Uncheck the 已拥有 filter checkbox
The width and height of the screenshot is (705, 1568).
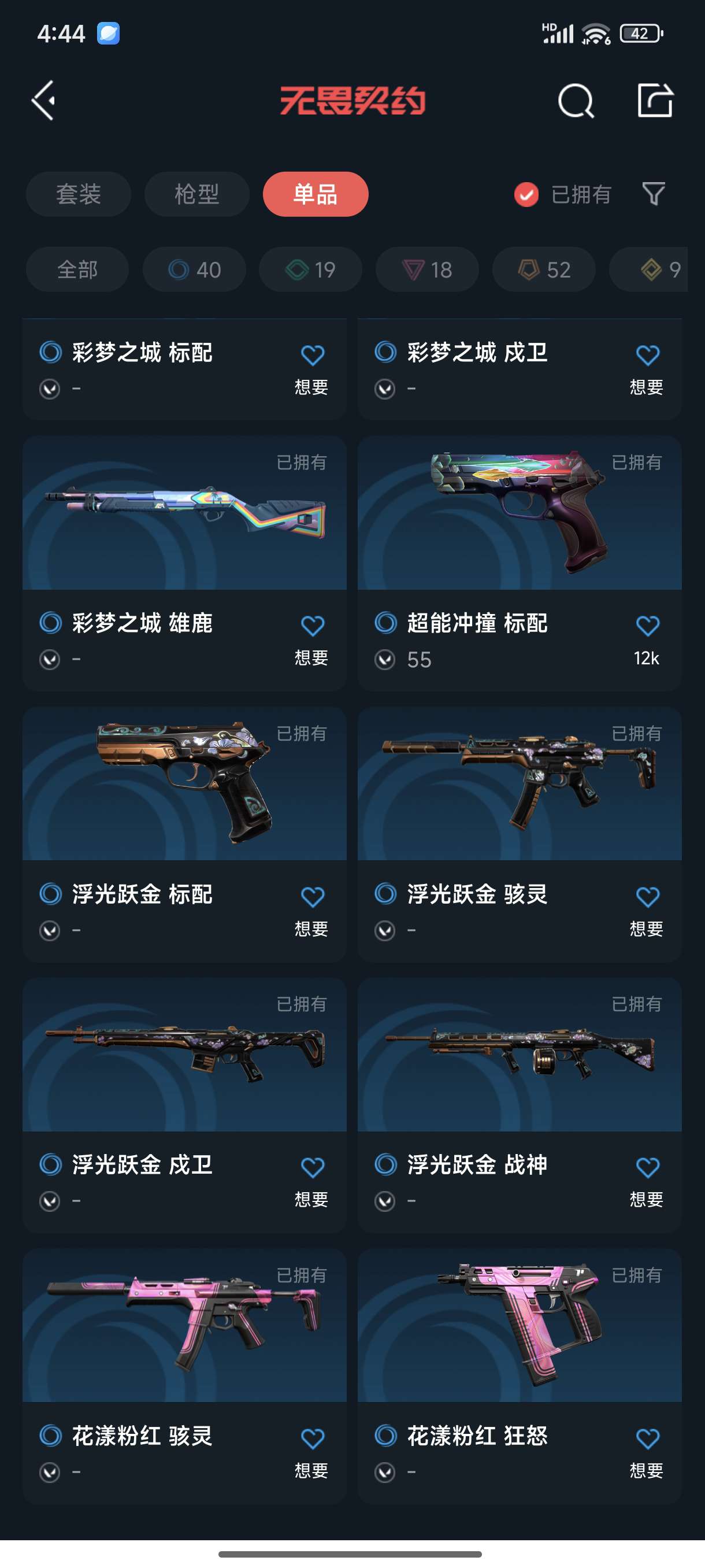click(526, 195)
